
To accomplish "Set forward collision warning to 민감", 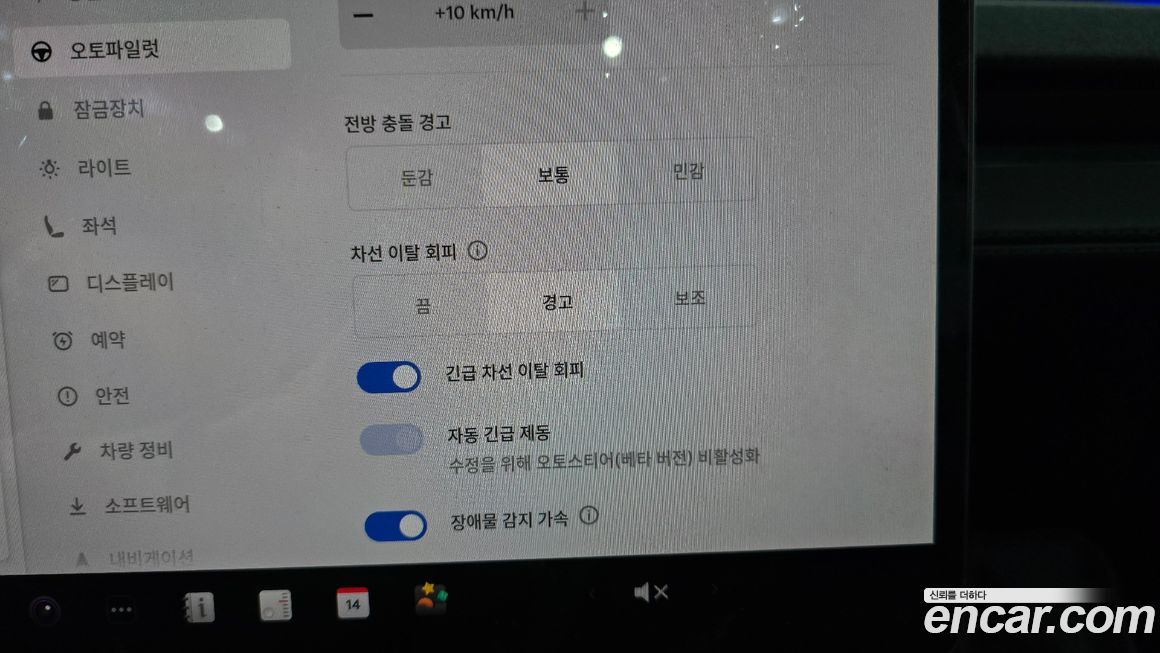I will pyautogui.click(x=688, y=171).
